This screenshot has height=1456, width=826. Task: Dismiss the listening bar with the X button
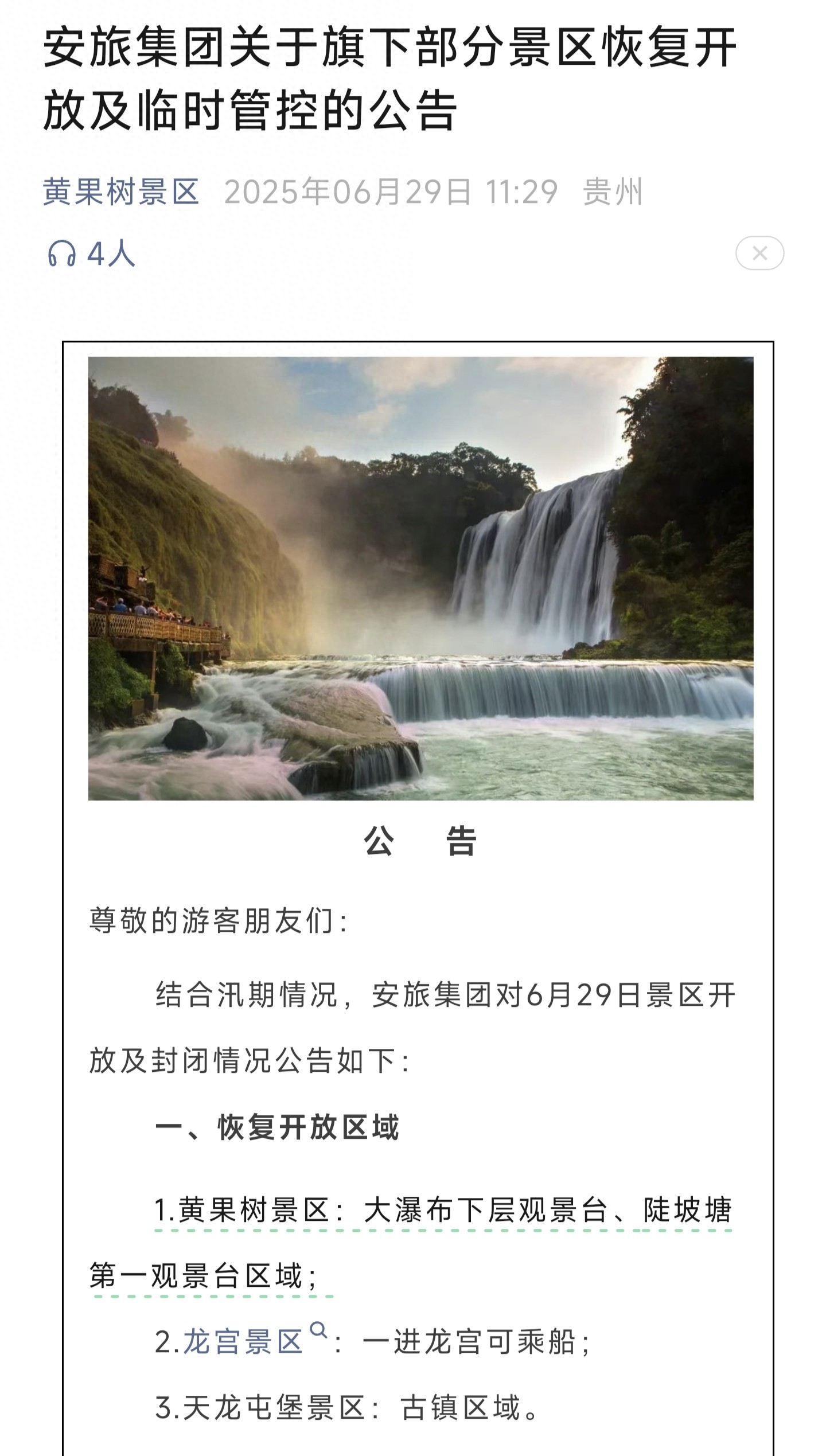tap(759, 253)
